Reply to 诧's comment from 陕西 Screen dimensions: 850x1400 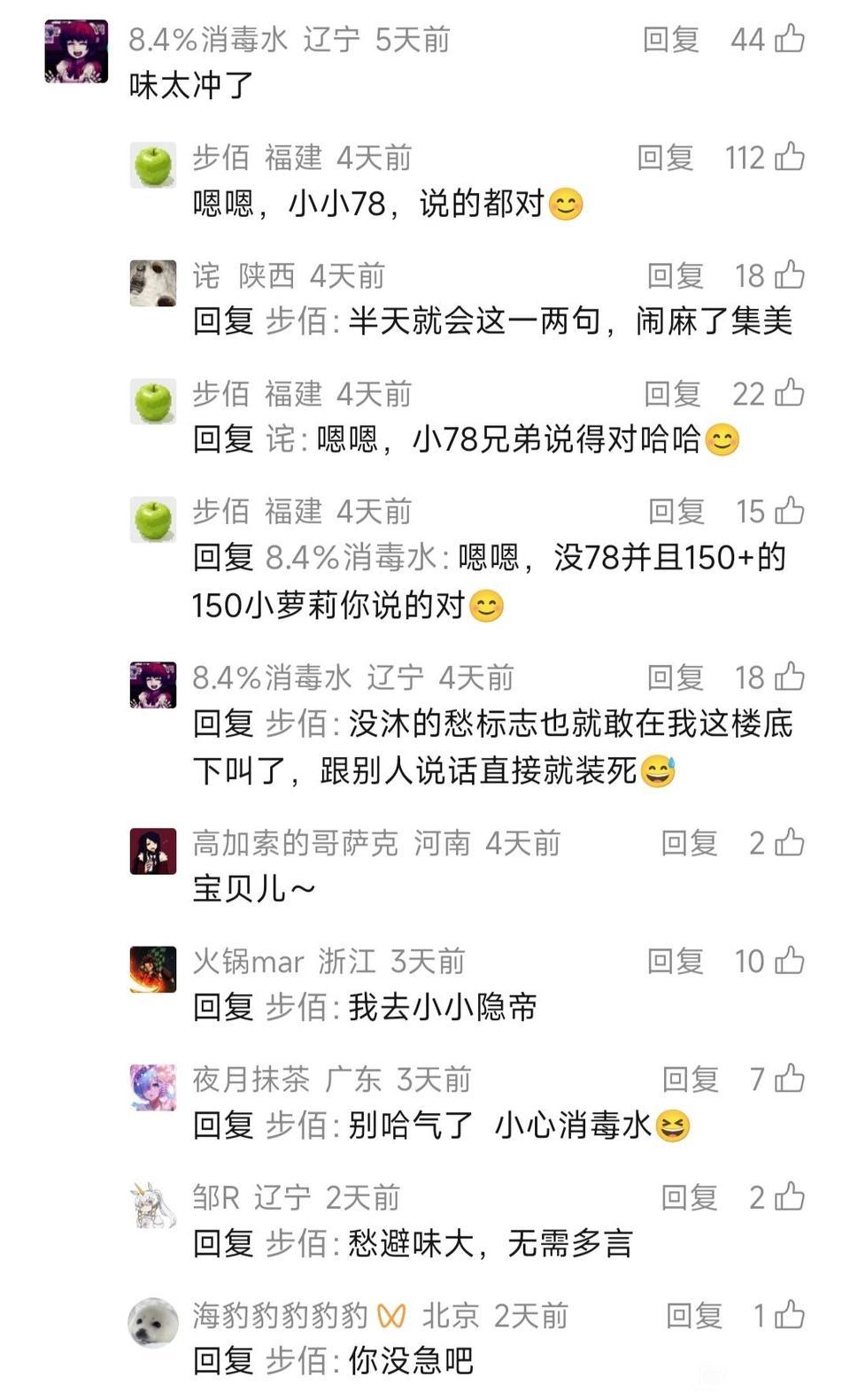[675, 276]
